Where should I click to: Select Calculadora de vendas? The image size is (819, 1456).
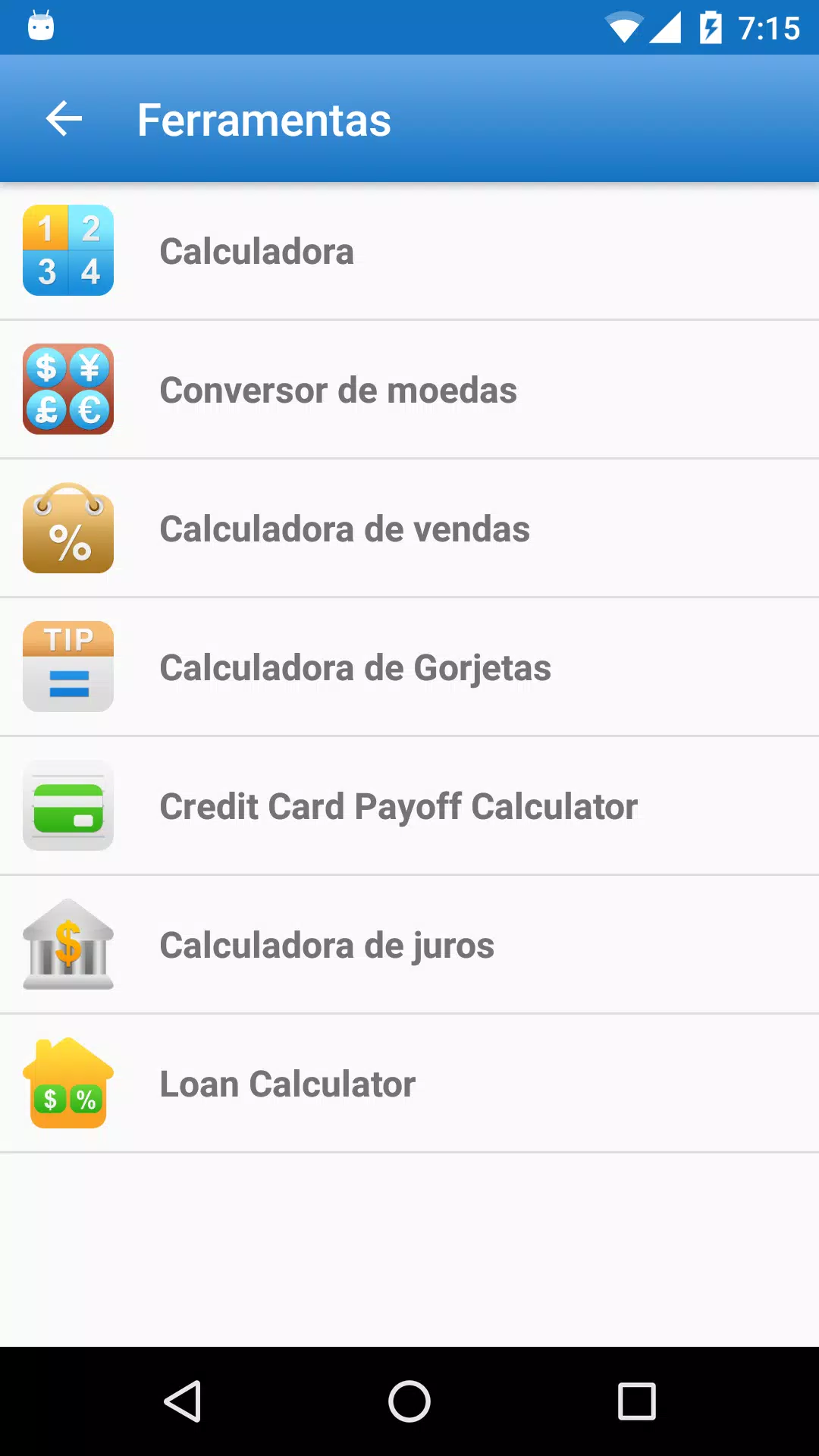coord(409,529)
